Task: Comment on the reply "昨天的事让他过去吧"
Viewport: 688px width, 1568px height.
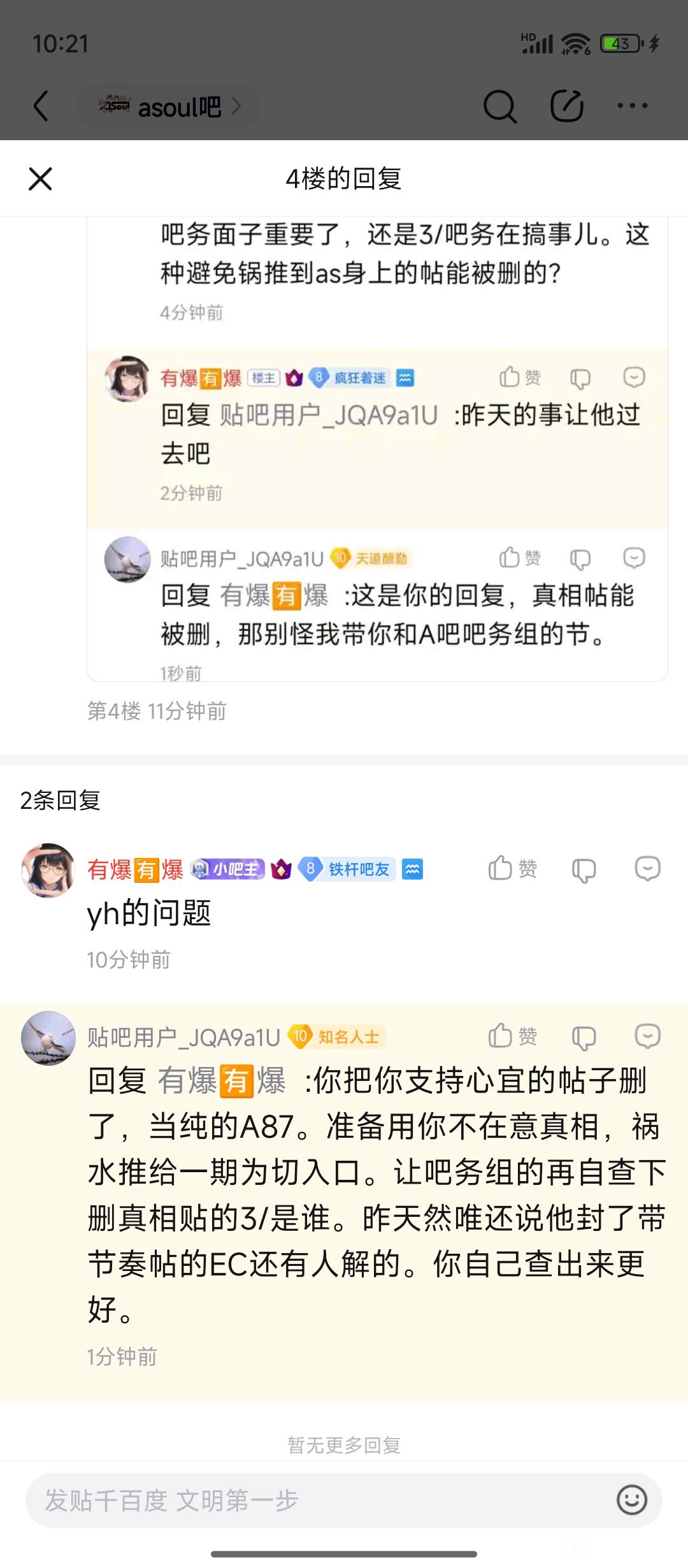Action: coord(634,377)
